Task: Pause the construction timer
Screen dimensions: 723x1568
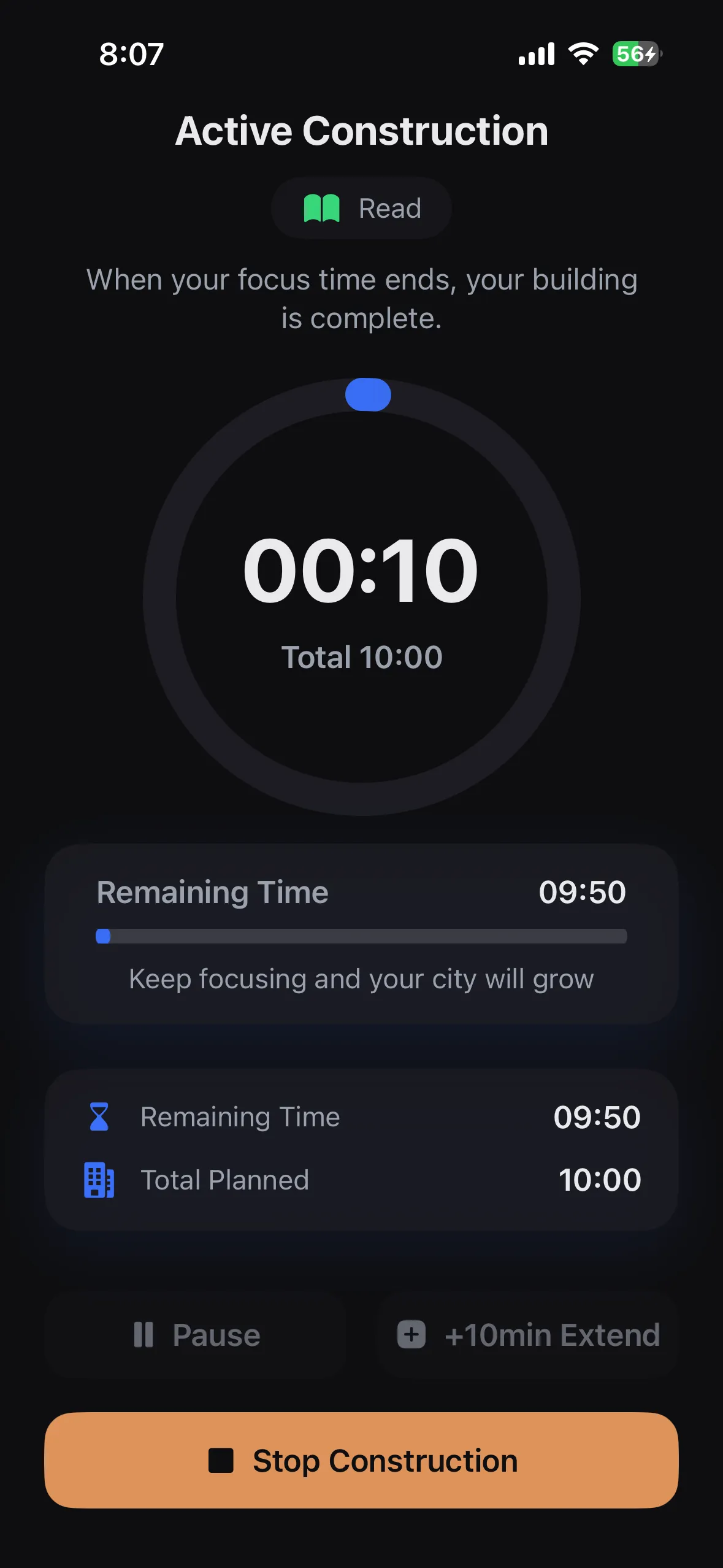Action: [197, 1335]
